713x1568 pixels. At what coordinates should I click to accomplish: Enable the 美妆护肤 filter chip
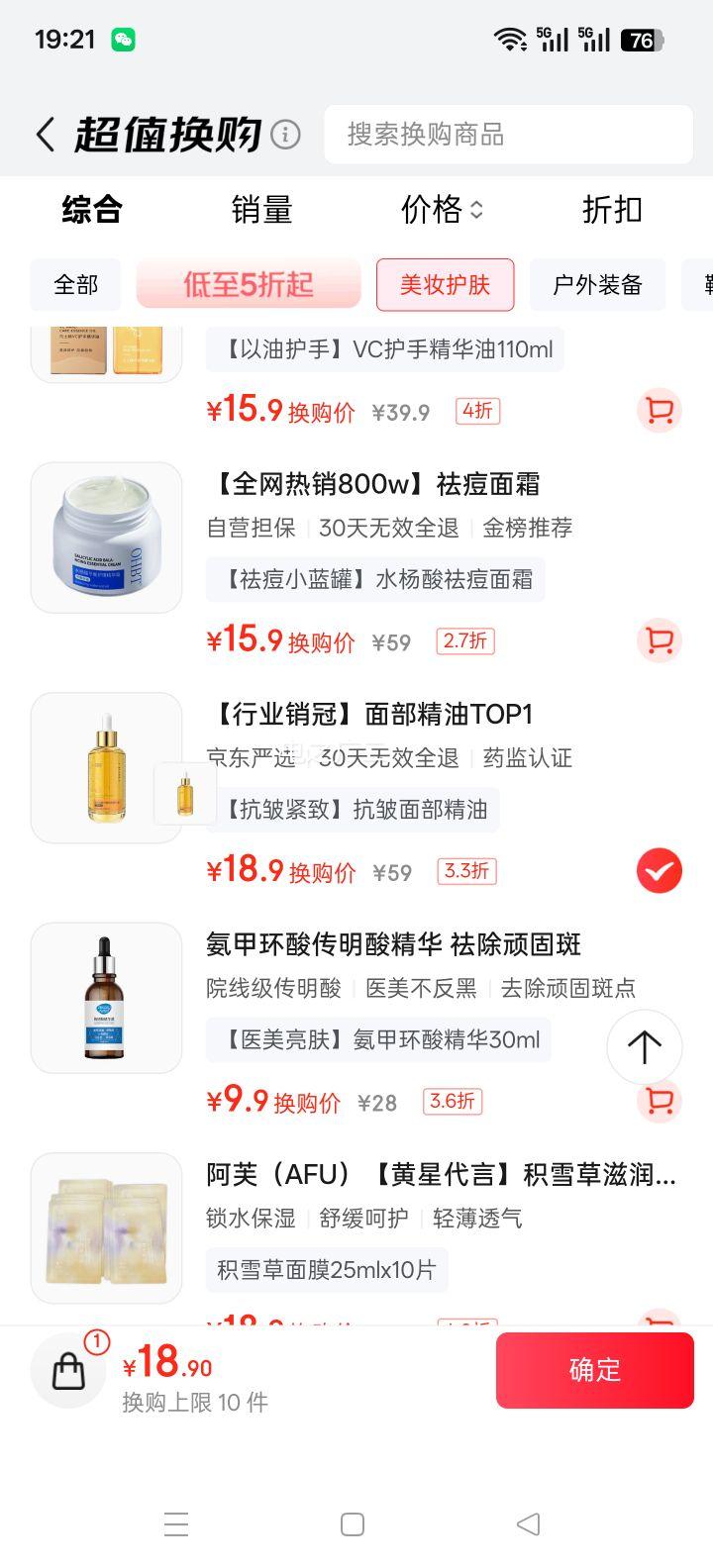click(445, 285)
